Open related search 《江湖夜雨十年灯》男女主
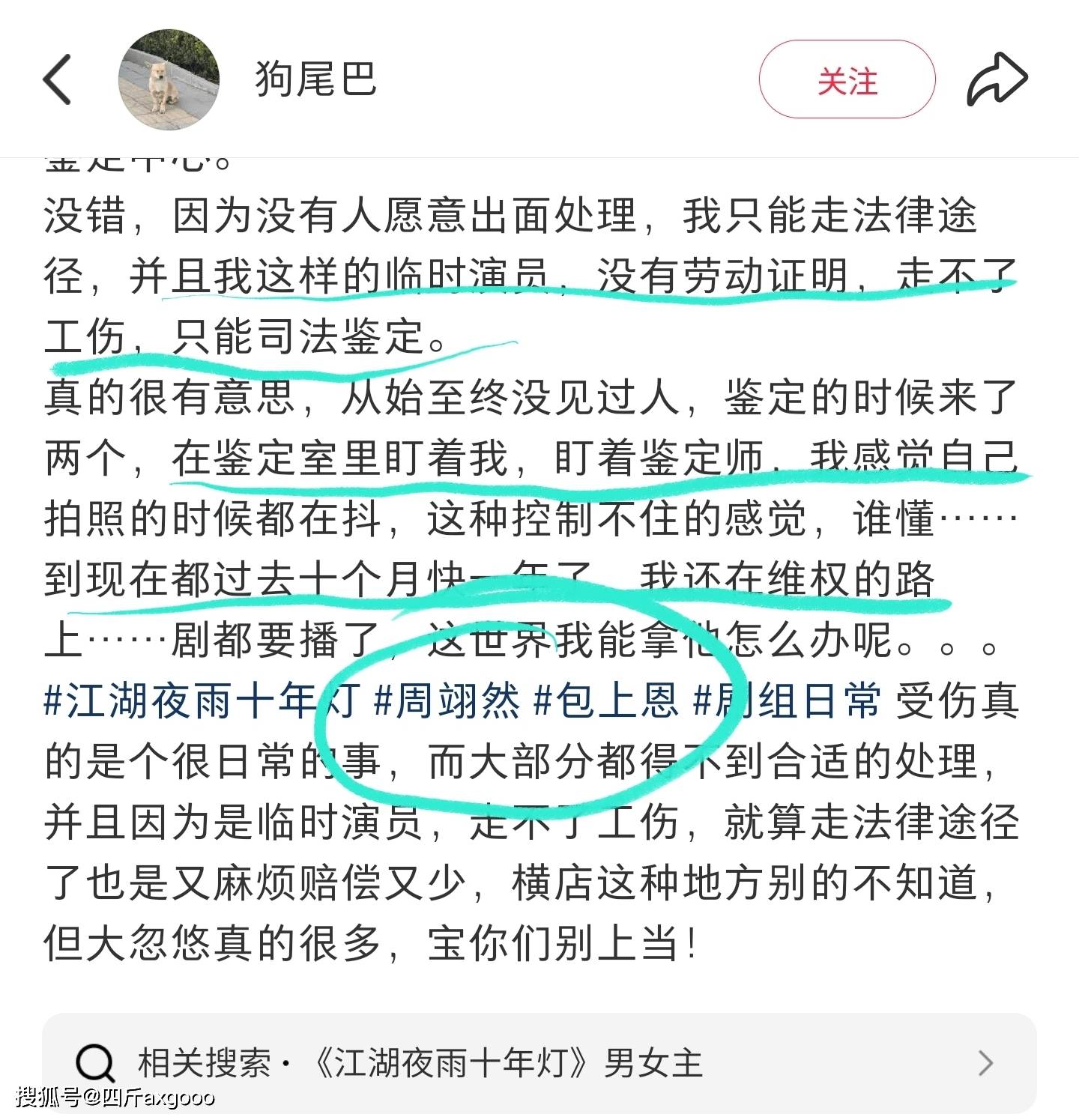The image size is (1079, 1120). pos(539,1062)
